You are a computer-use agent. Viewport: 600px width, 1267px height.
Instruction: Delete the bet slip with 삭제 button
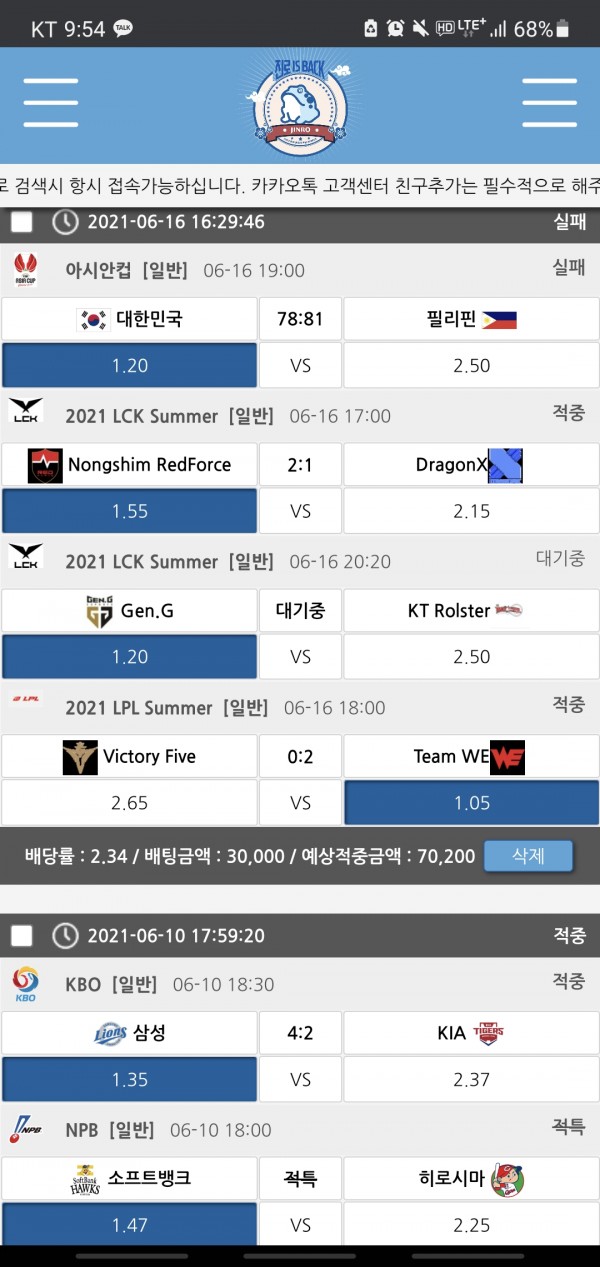[x=528, y=856]
